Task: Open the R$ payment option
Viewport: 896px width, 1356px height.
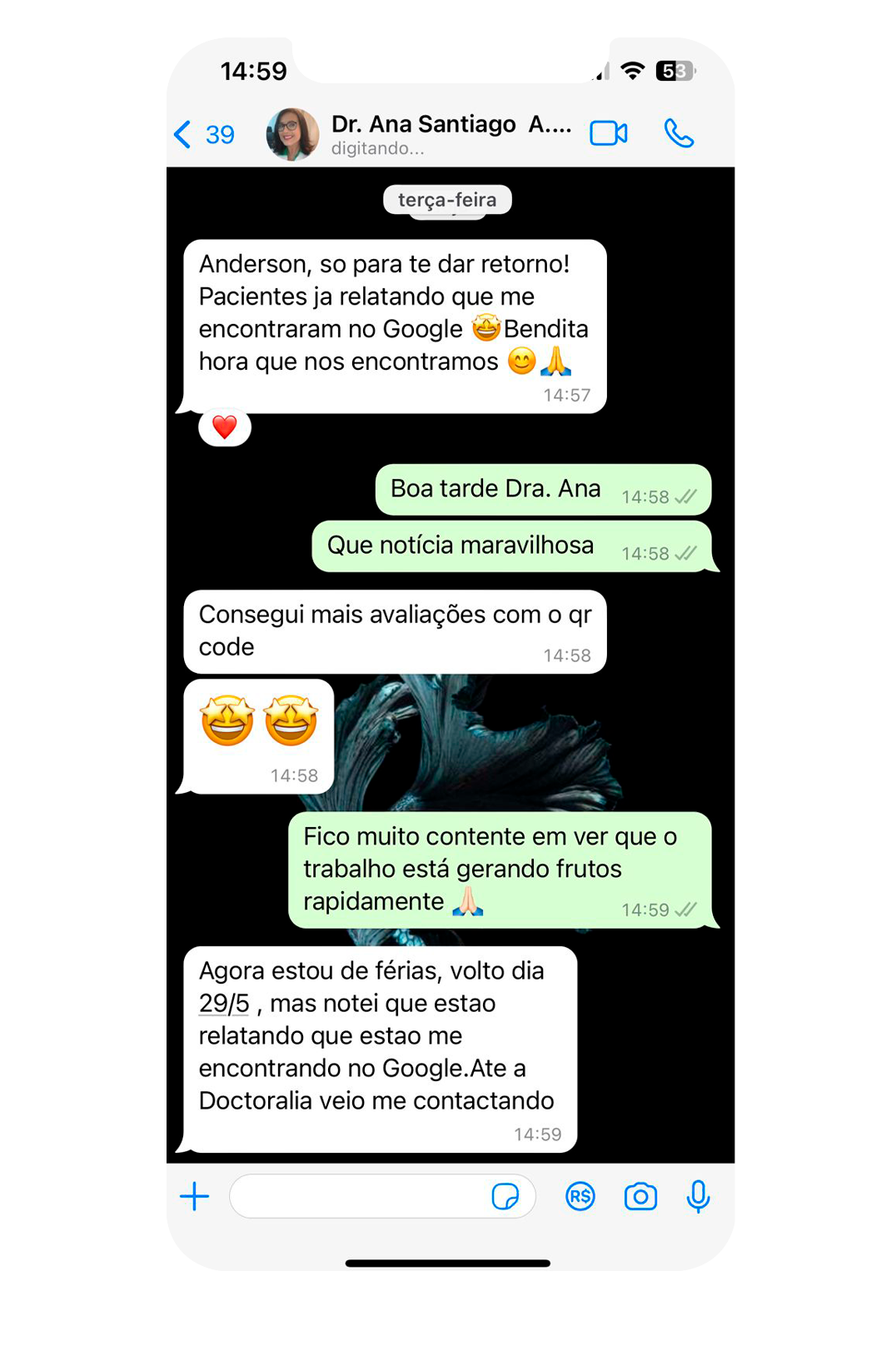Action: click(580, 1197)
